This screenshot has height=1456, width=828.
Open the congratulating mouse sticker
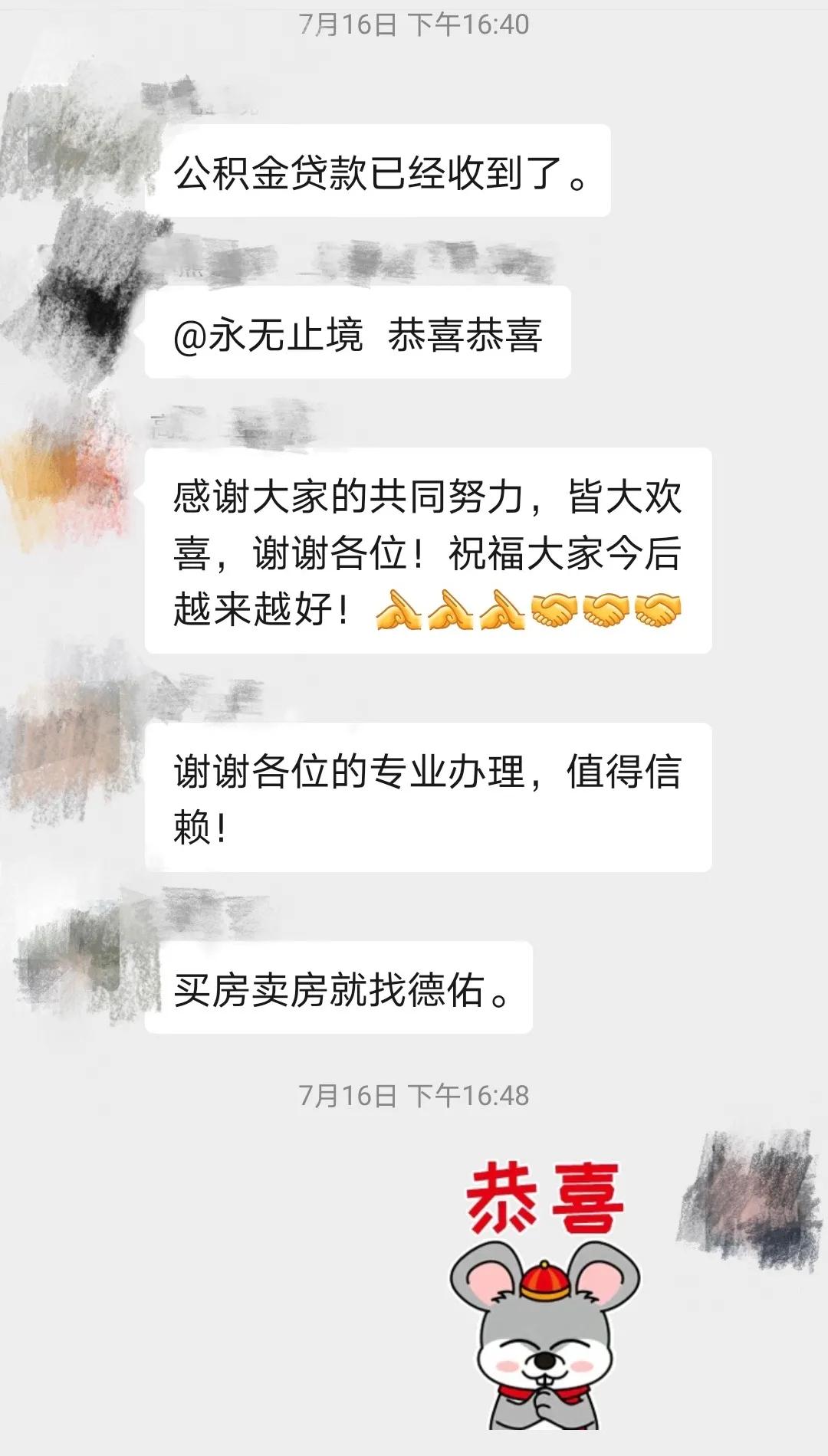[544, 1303]
